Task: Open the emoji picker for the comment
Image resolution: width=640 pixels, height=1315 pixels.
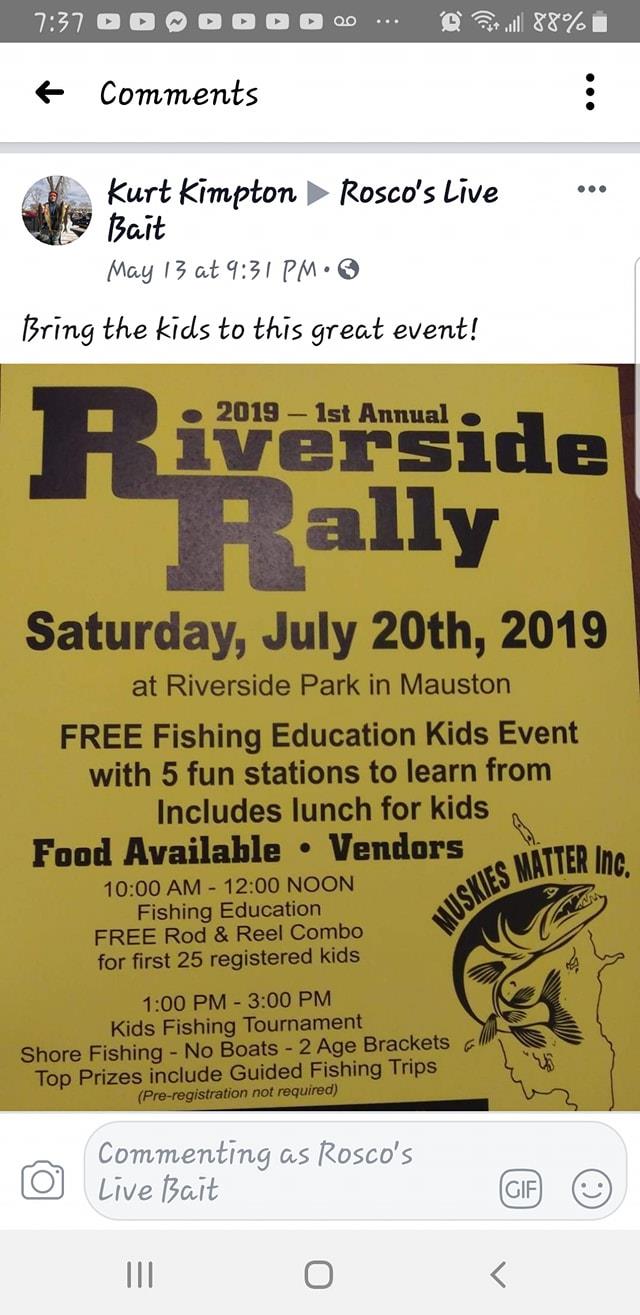Action: 591,1189
